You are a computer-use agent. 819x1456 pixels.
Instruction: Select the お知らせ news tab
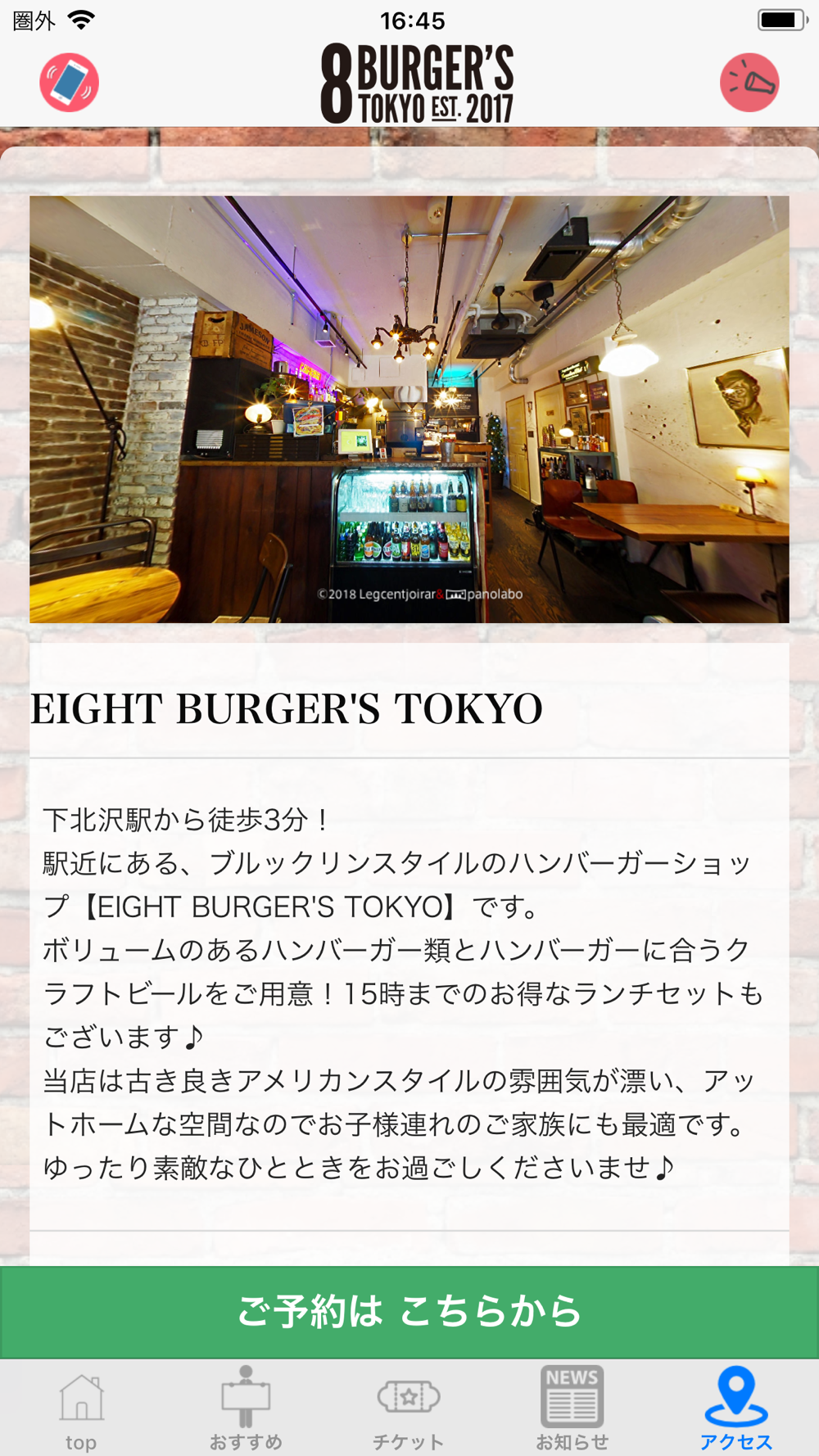coord(572,1409)
